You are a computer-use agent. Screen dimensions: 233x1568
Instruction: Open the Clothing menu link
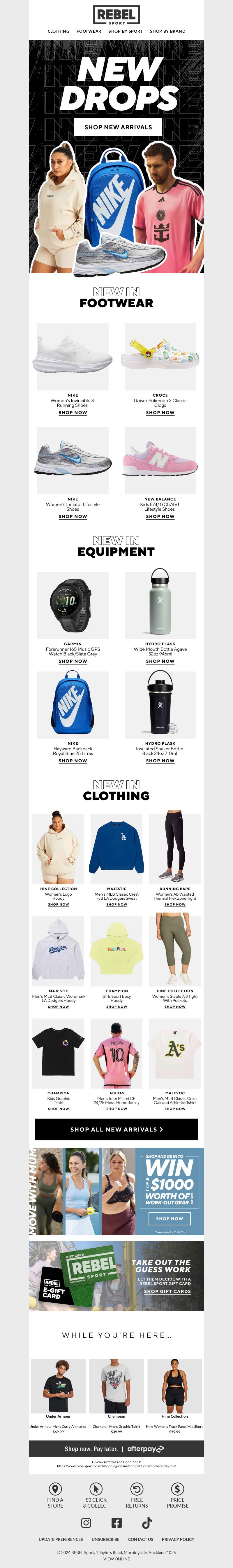58,31
